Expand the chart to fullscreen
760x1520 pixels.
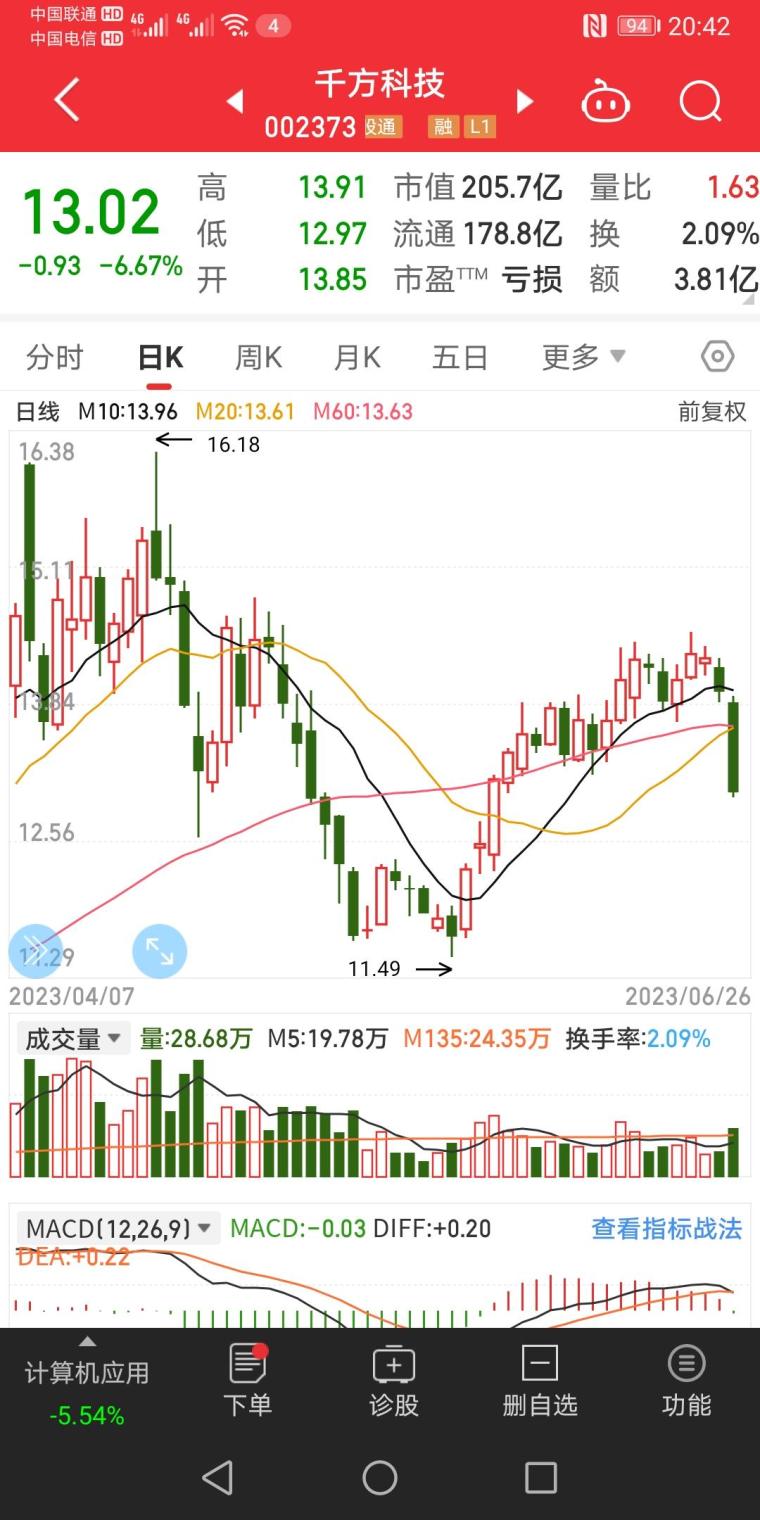(x=160, y=951)
